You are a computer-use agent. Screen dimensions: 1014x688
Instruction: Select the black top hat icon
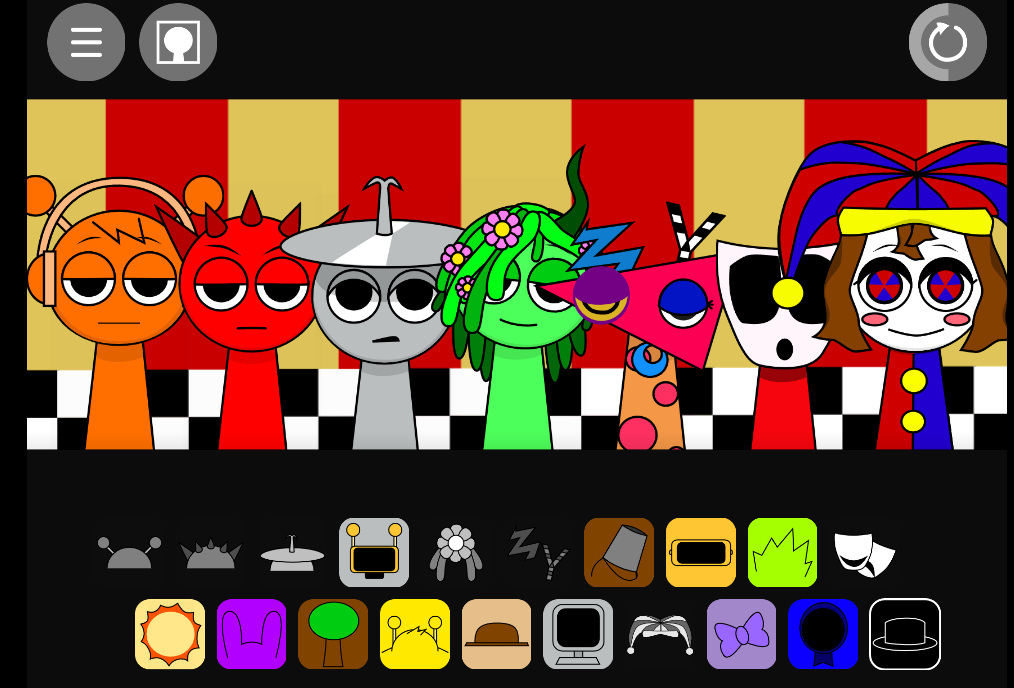click(905, 634)
